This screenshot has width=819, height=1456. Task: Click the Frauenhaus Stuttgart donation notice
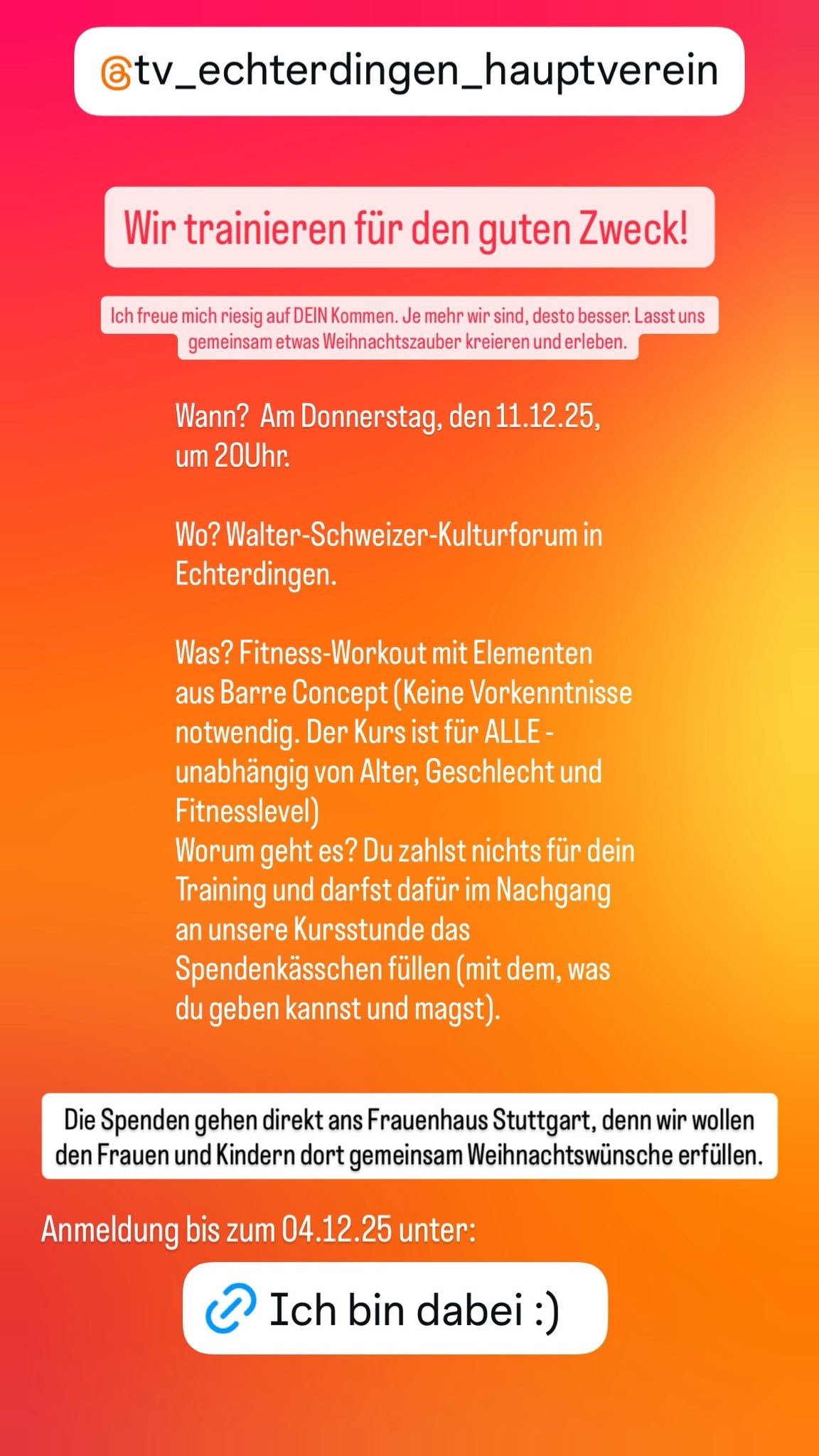pos(411,1135)
